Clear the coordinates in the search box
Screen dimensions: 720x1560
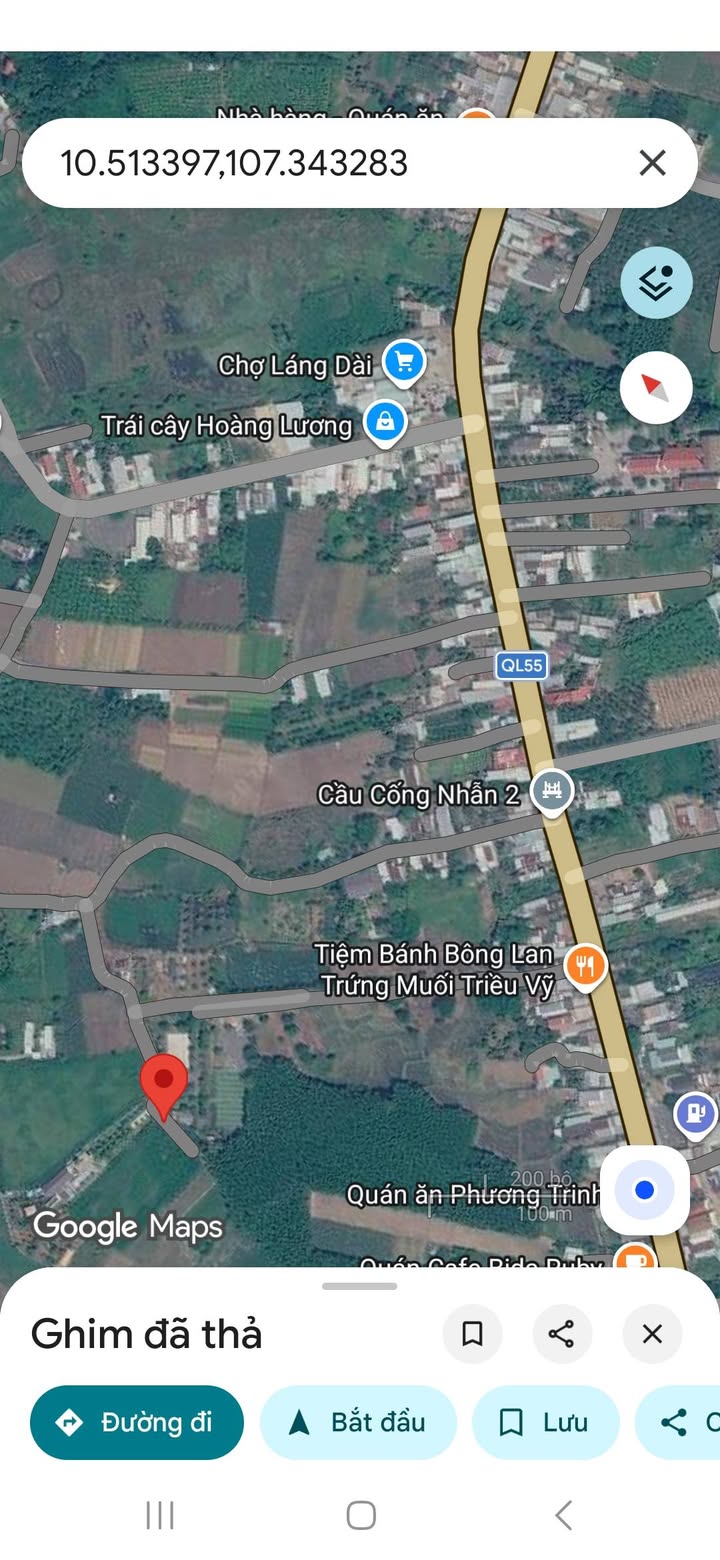click(652, 162)
